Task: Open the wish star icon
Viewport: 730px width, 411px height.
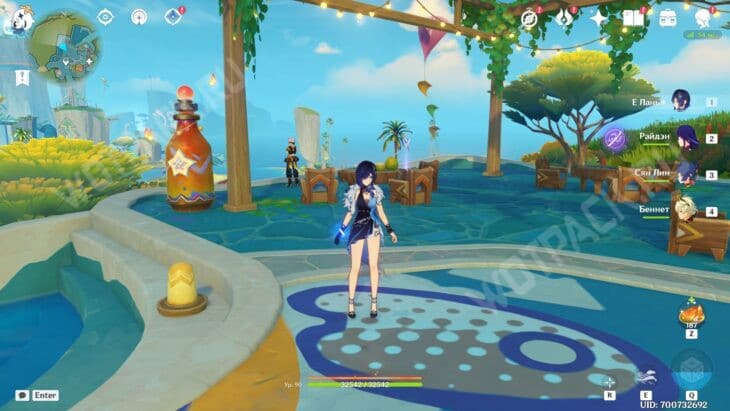Action: 599,17
